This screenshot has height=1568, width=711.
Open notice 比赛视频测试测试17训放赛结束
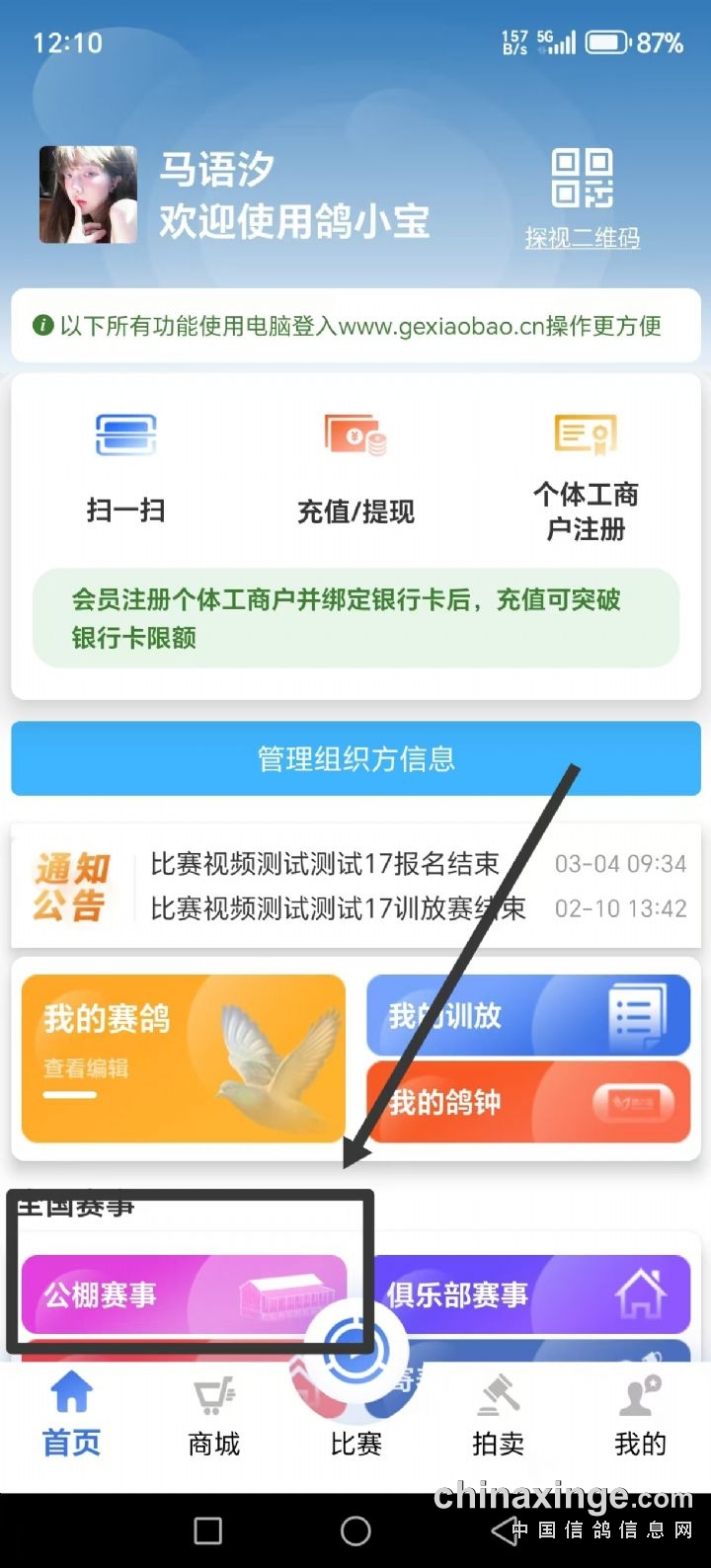tap(338, 908)
